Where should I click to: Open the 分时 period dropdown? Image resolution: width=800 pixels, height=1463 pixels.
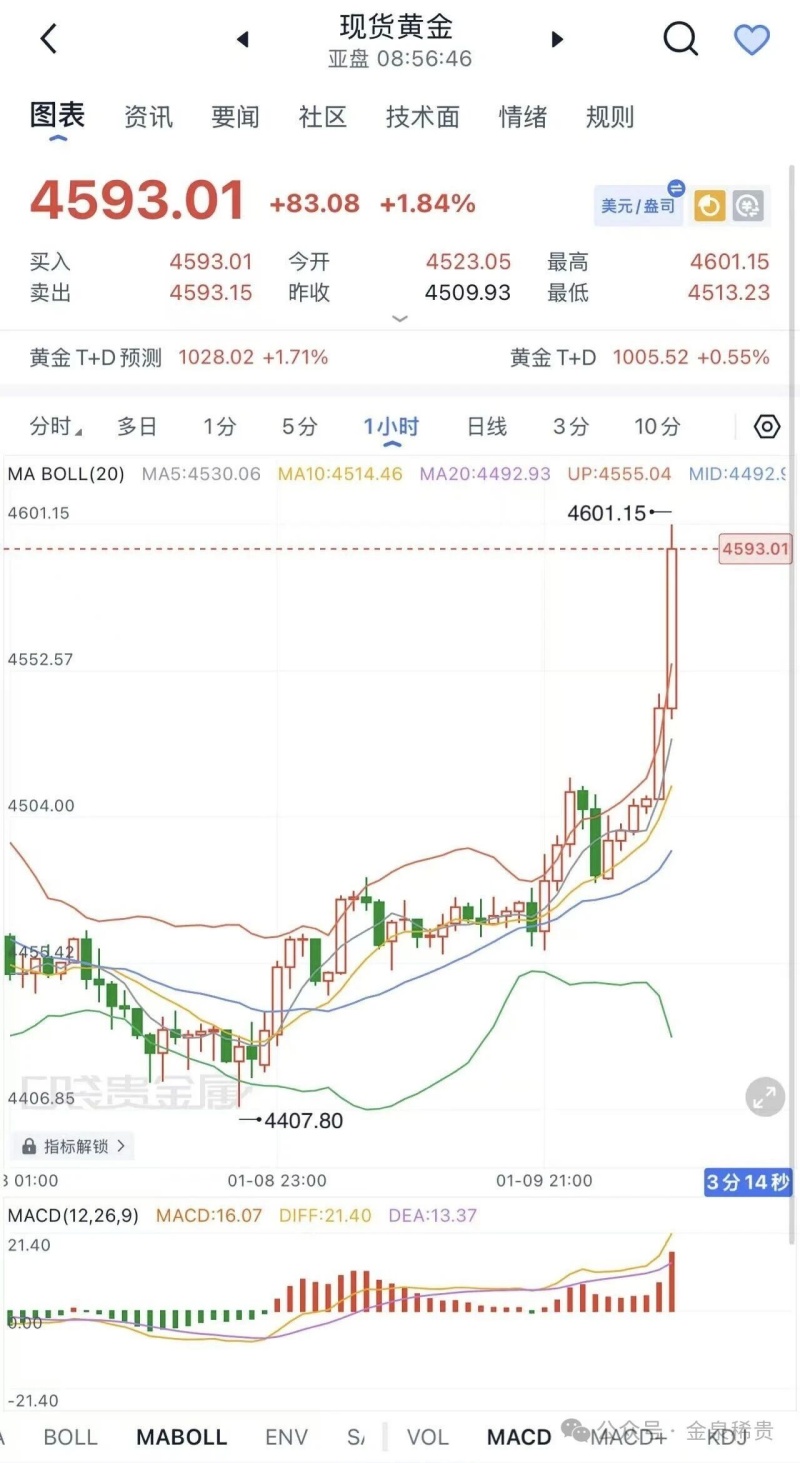pyautogui.click(x=55, y=427)
